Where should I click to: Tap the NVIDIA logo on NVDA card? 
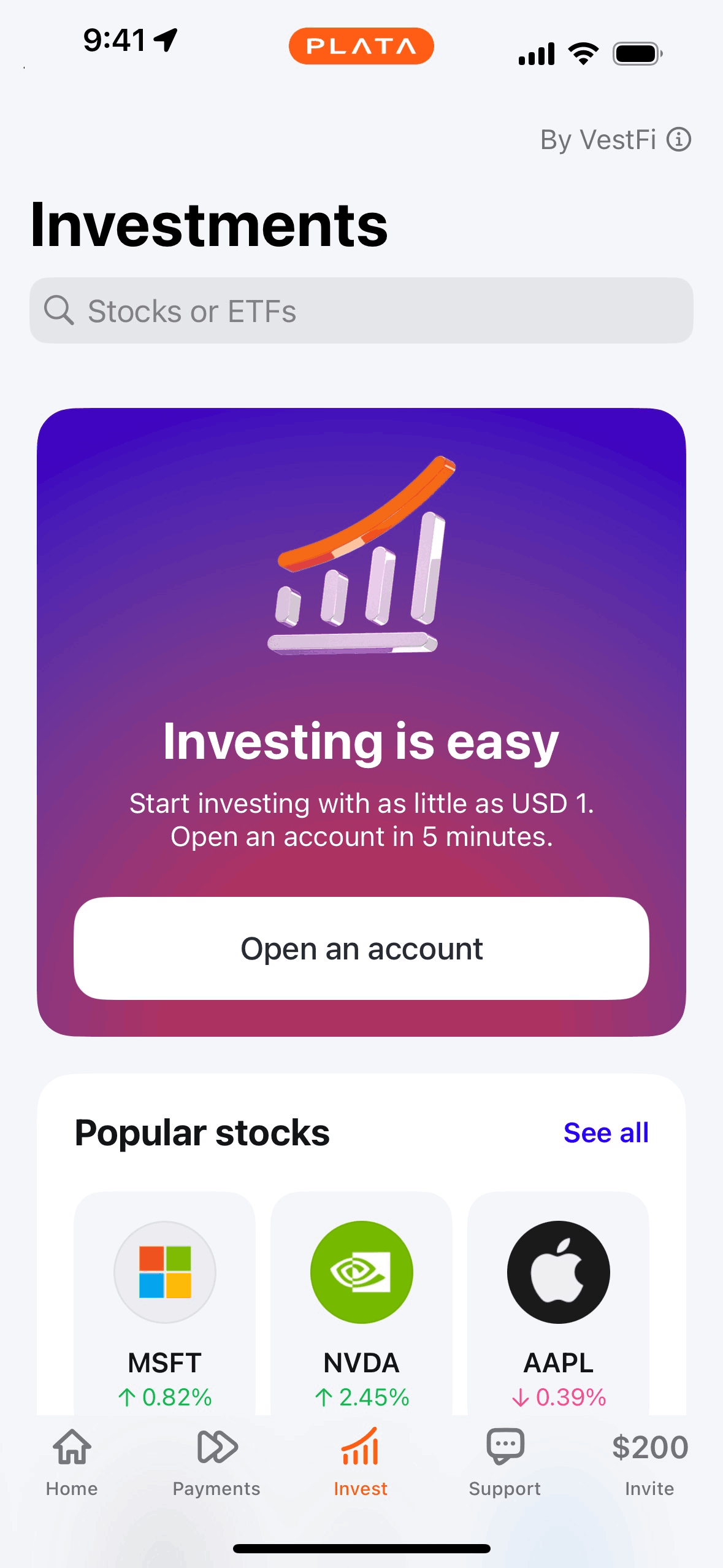361,1271
